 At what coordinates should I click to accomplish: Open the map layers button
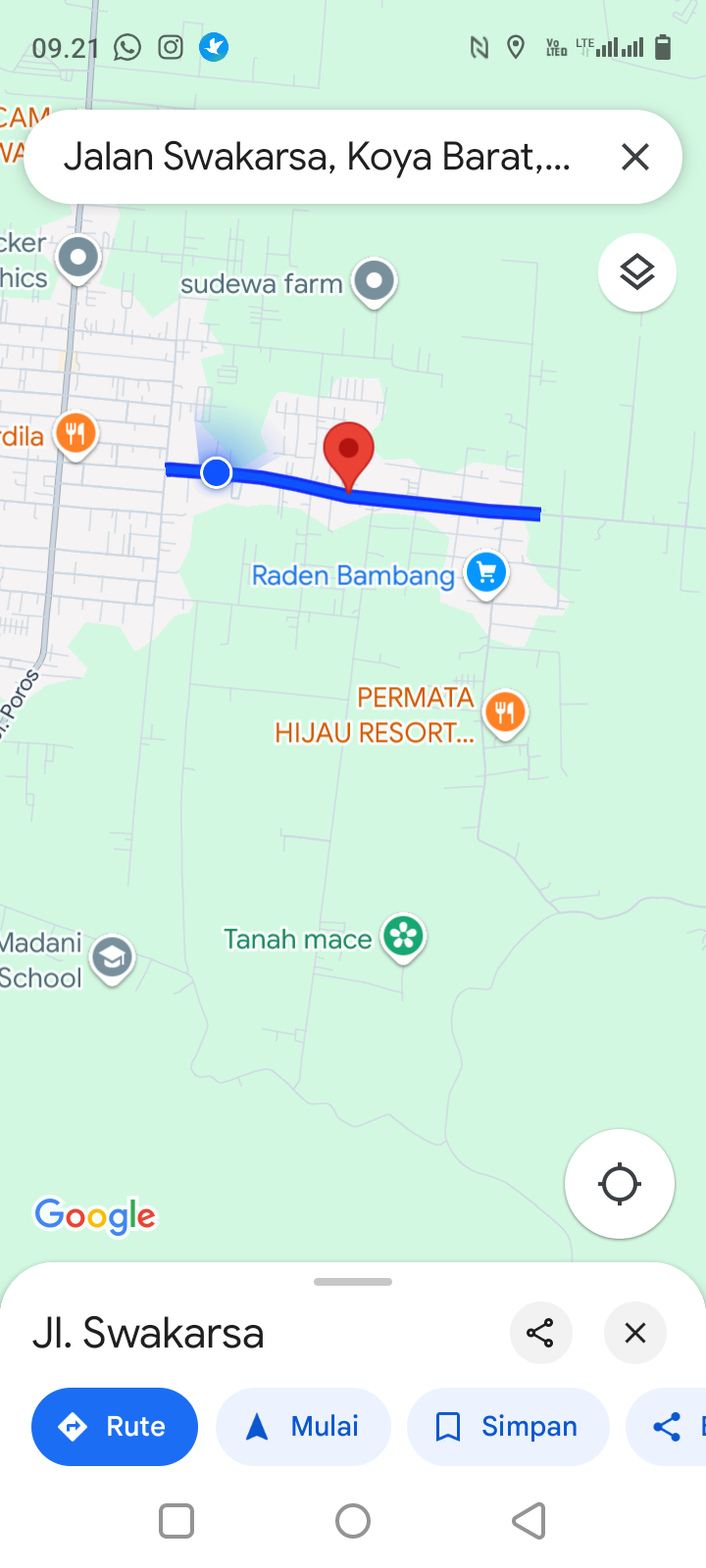coord(637,272)
